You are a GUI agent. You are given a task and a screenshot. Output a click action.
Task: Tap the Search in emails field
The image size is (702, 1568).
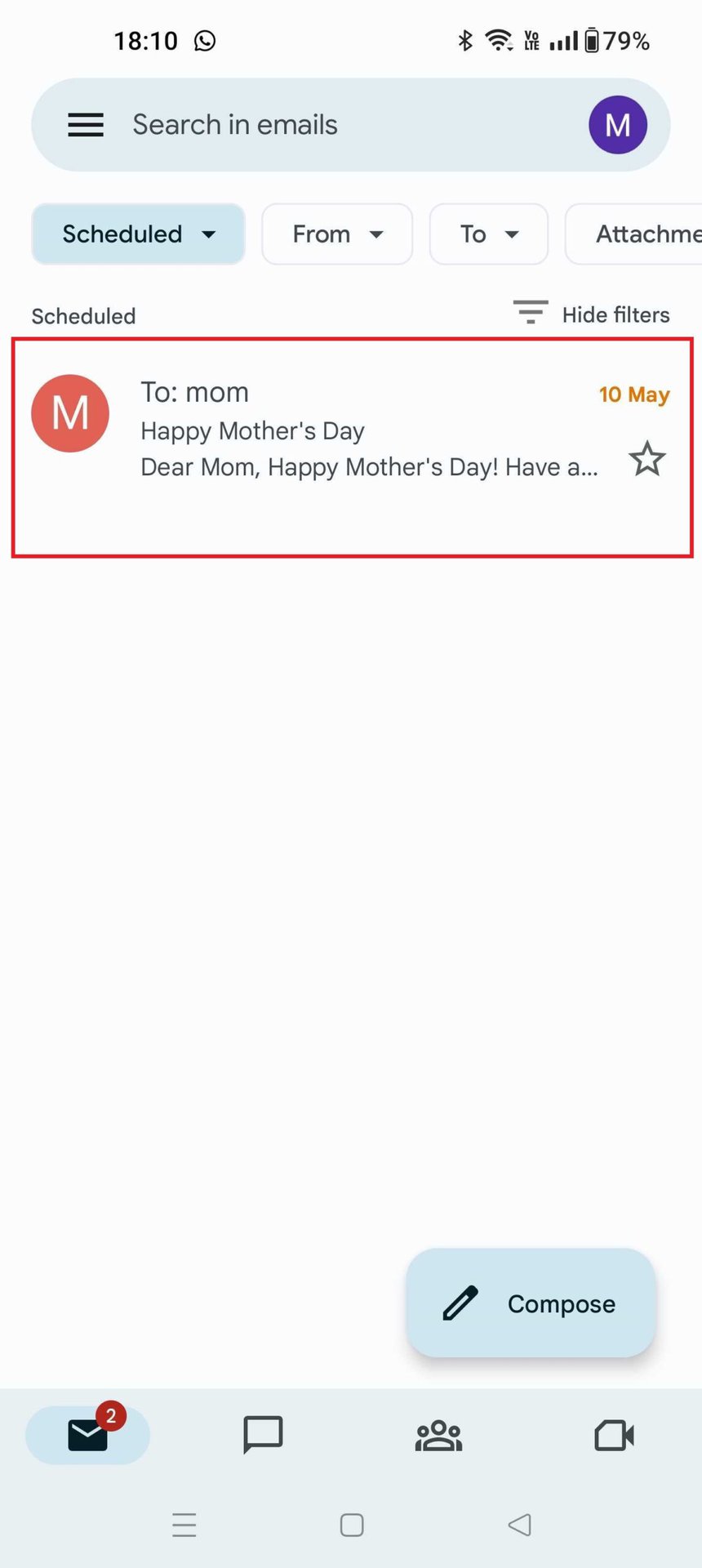click(327, 125)
